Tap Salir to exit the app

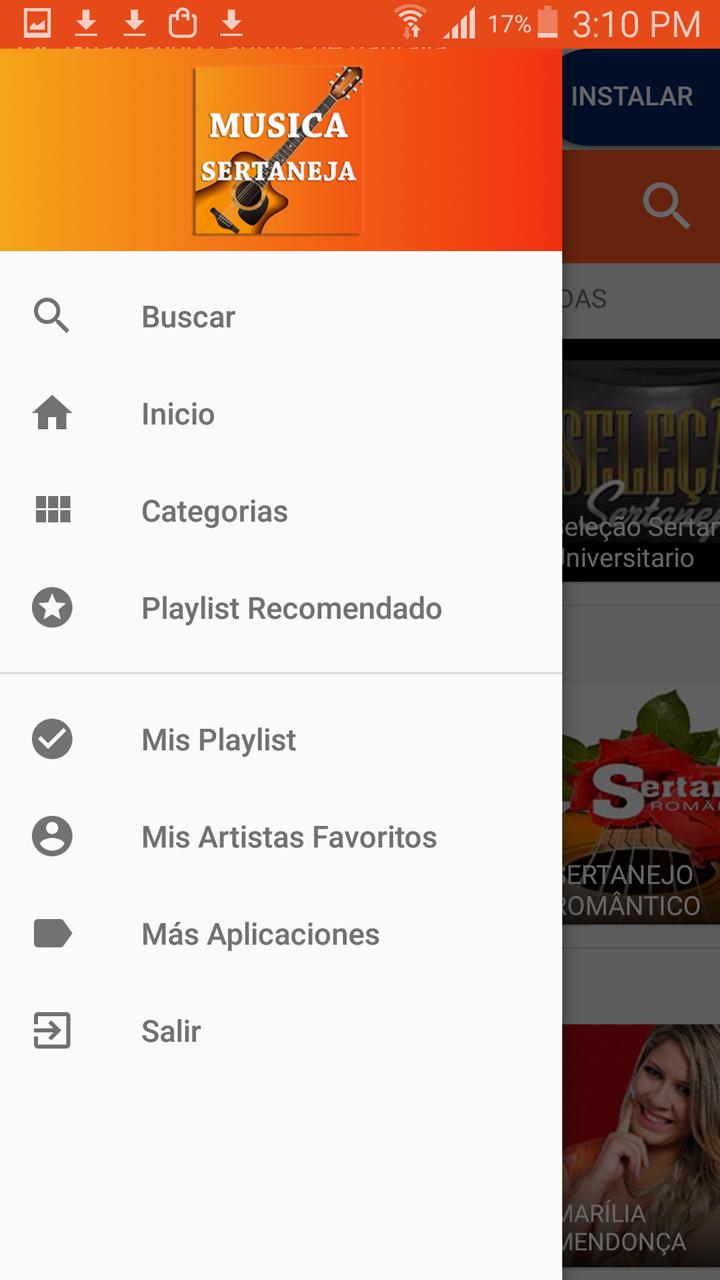pyautogui.click(x=171, y=1031)
